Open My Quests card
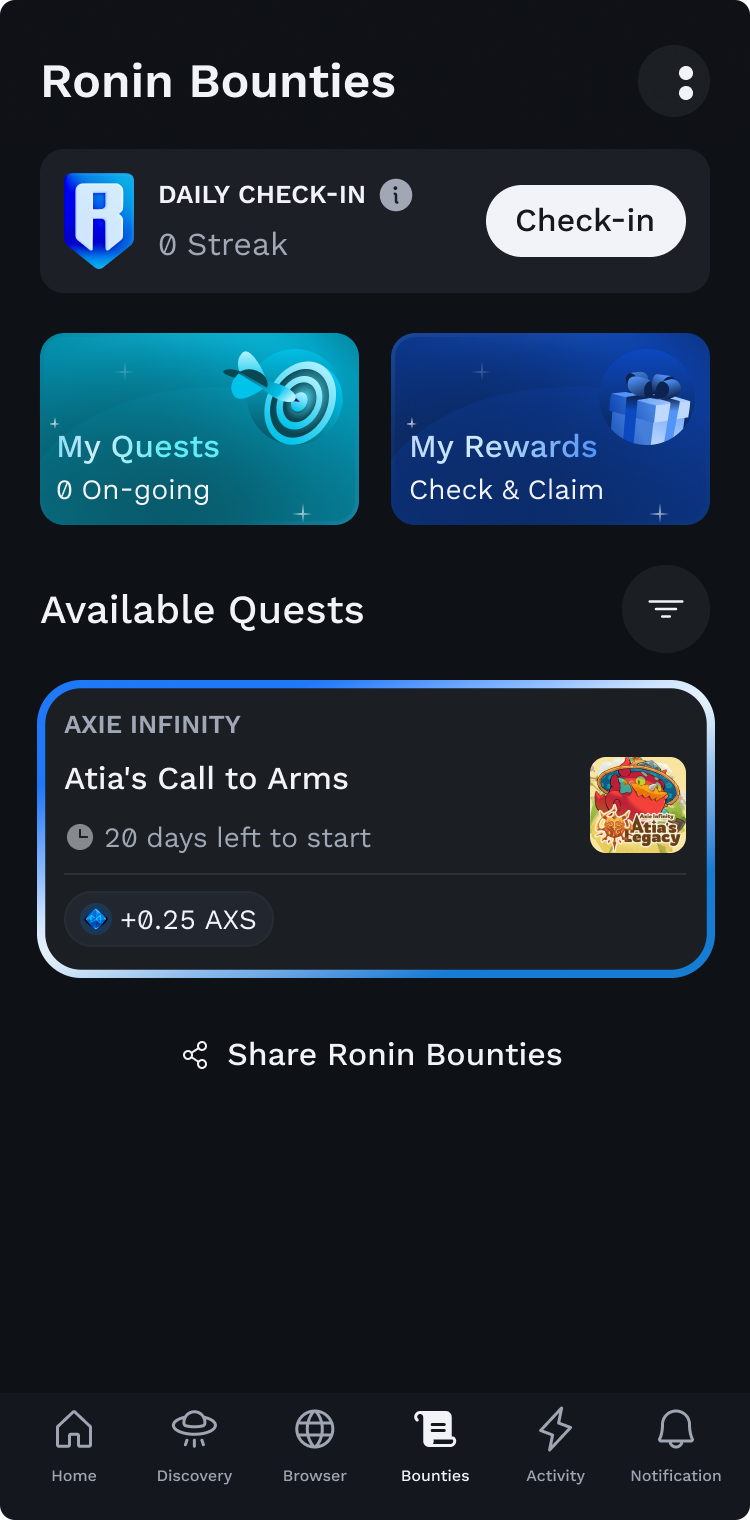Screen dimensions: 750x1520 (199, 429)
